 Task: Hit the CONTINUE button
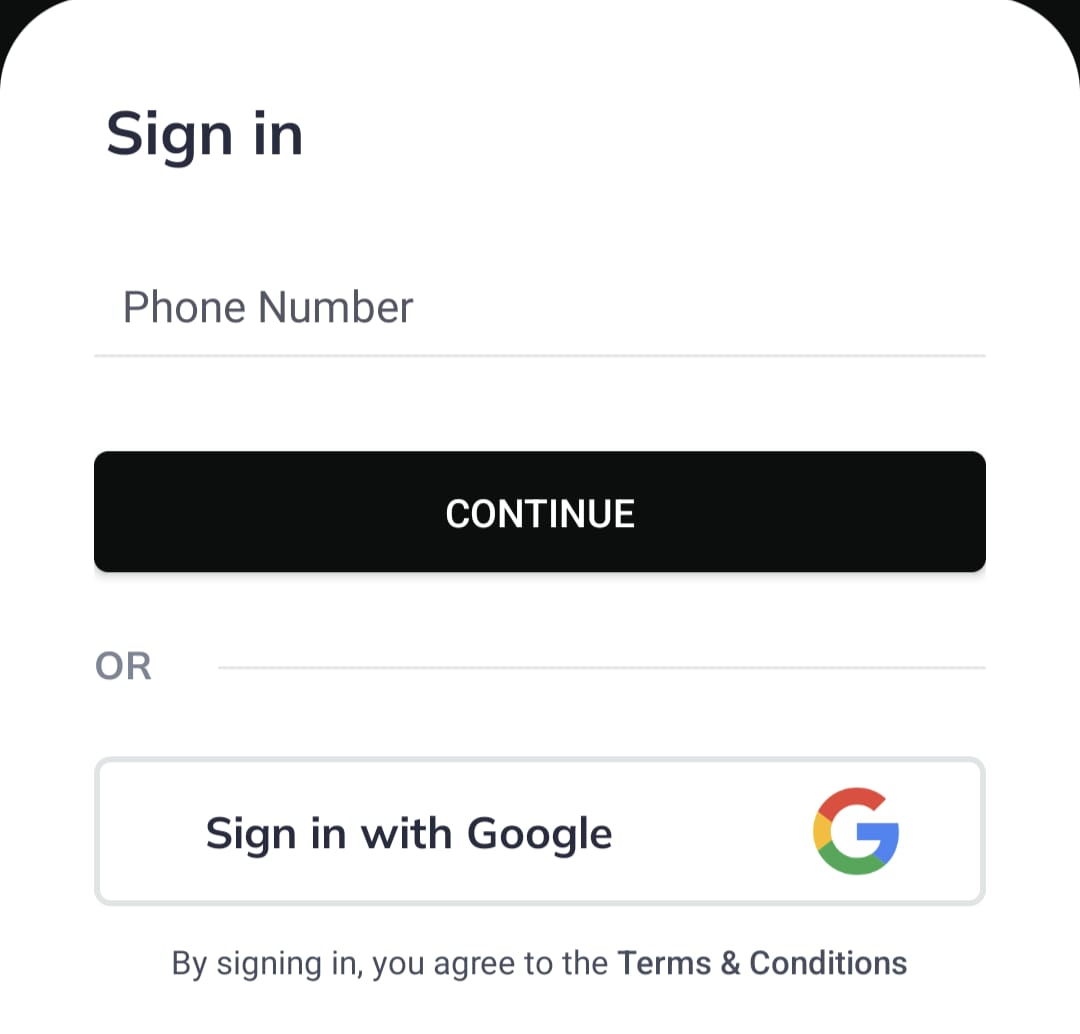tap(539, 512)
